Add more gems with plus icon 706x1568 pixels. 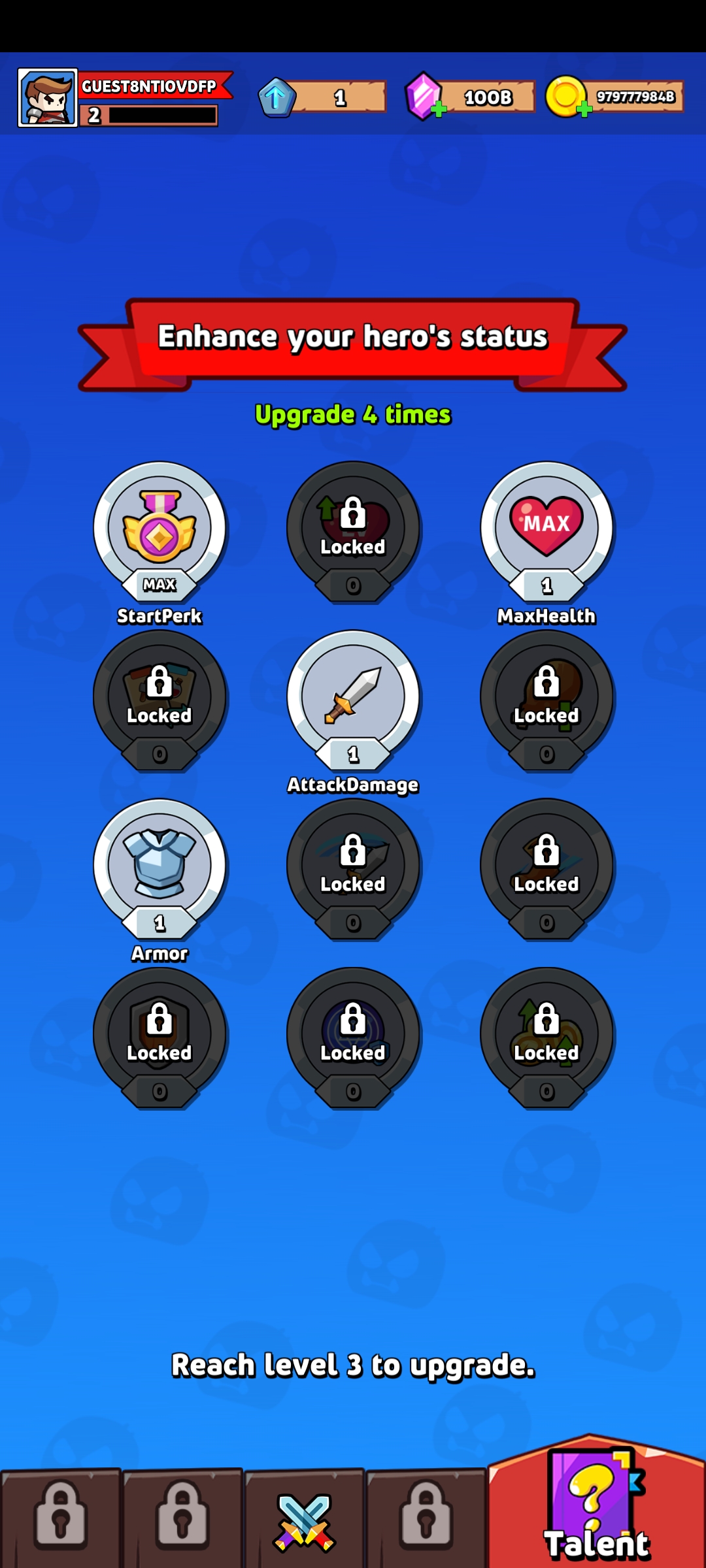[439, 109]
